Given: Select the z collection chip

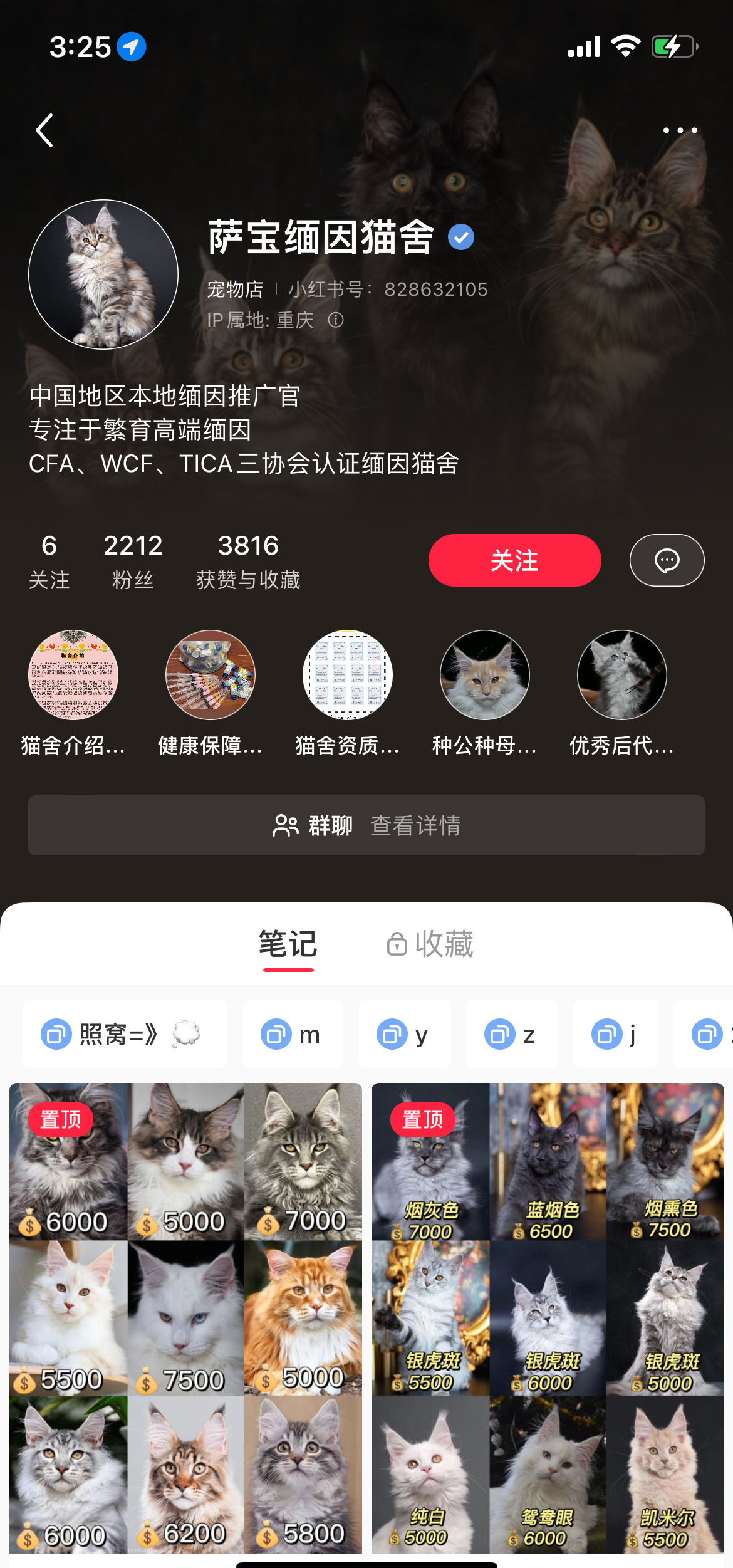Looking at the screenshot, I should point(512,1034).
